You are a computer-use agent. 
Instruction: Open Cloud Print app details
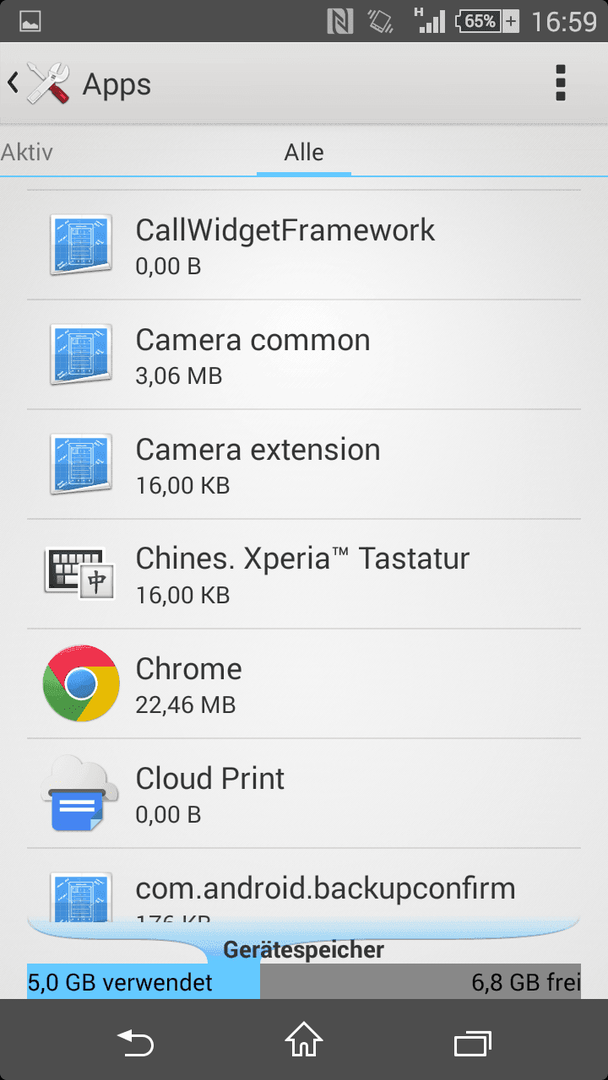pos(304,793)
